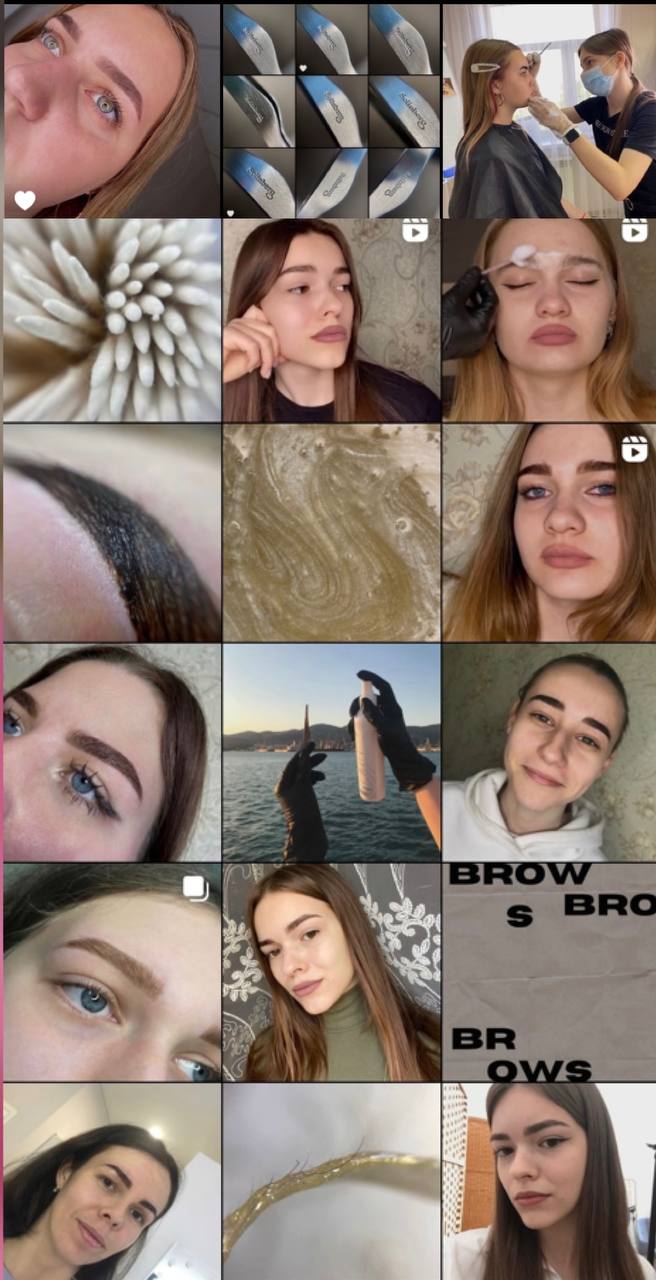Image resolution: width=656 pixels, height=1280 pixels.
Task: Open the cotton swabs close-up post
Action: [x=112, y=320]
